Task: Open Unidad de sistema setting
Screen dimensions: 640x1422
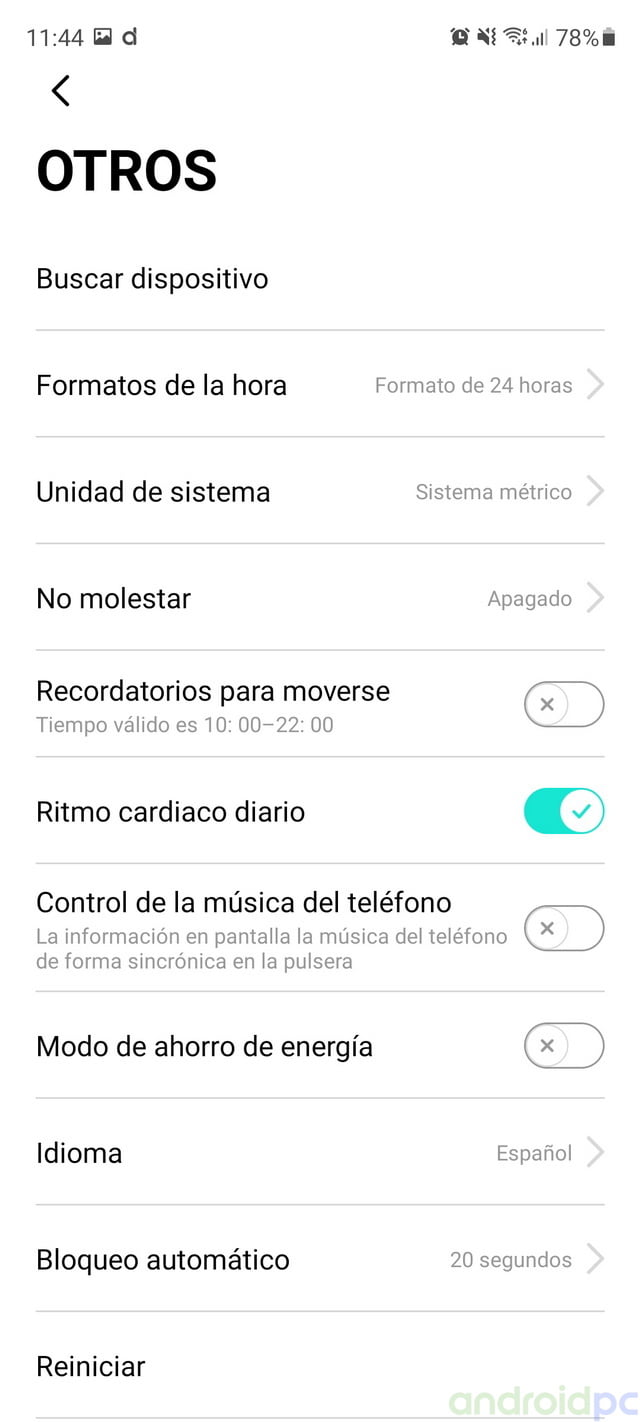Action: (x=320, y=491)
